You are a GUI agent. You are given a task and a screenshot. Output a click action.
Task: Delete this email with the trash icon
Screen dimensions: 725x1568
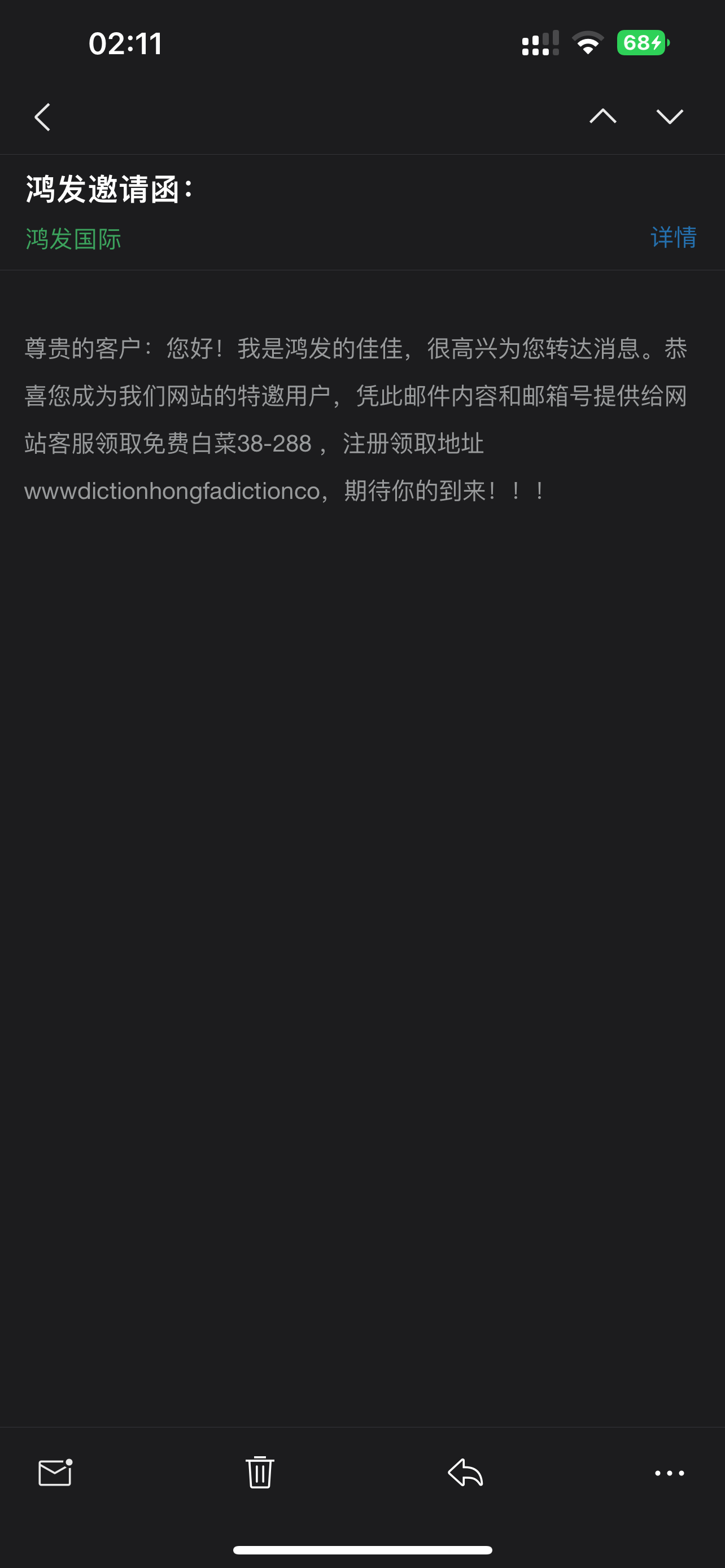click(x=260, y=1473)
